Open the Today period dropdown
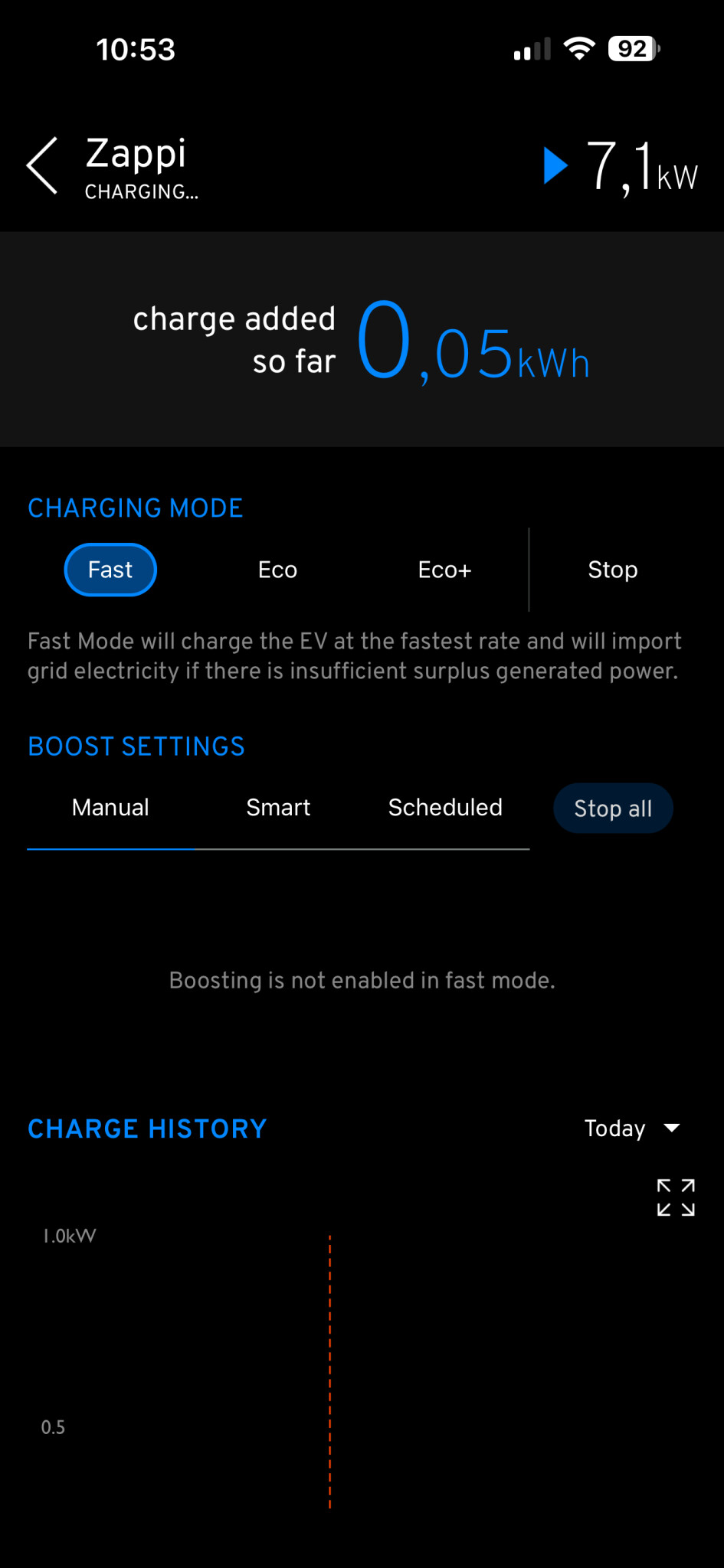The image size is (724, 1568). (x=631, y=1128)
